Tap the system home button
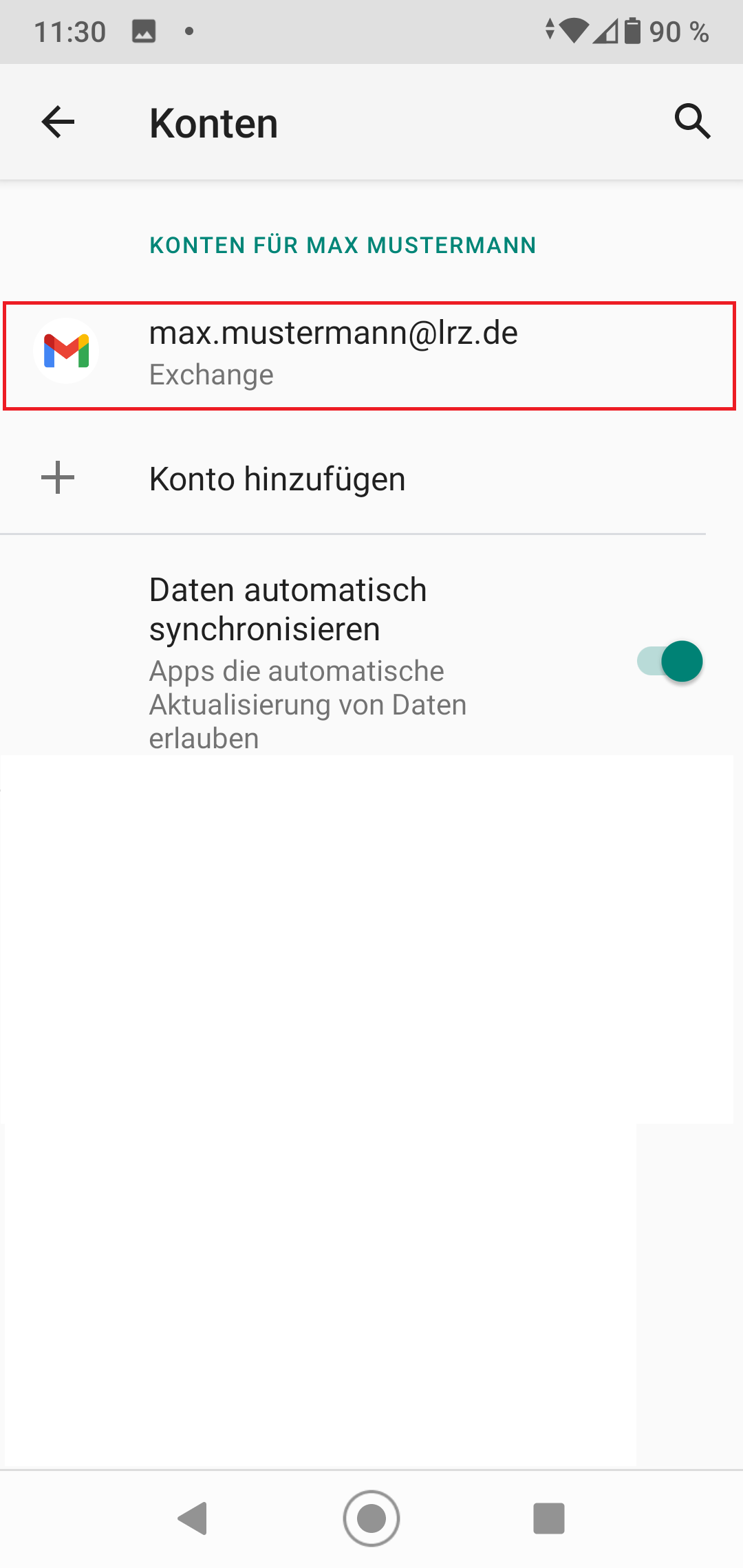The height and width of the screenshot is (1568, 743). click(x=371, y=1518)
